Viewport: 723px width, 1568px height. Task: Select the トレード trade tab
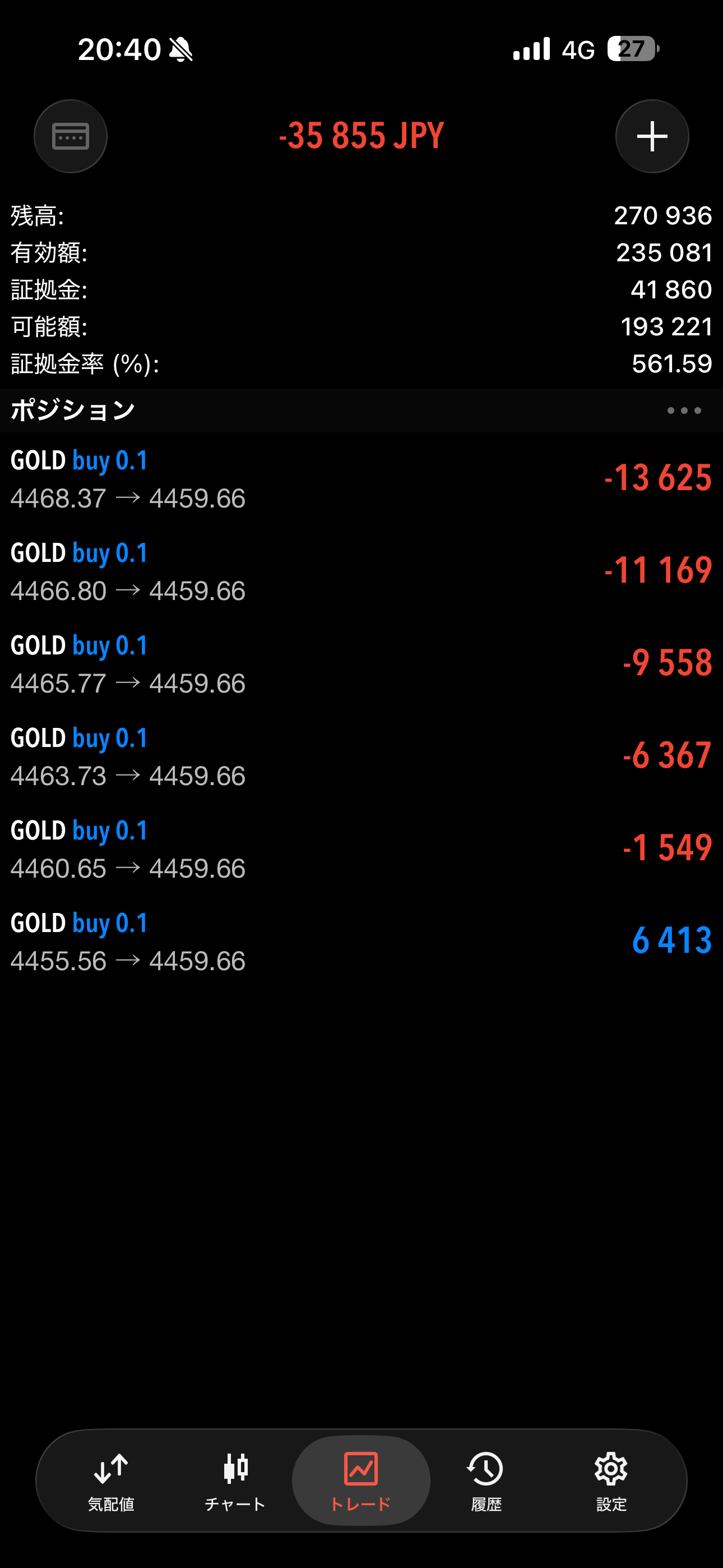click(x=361, y=1482)
